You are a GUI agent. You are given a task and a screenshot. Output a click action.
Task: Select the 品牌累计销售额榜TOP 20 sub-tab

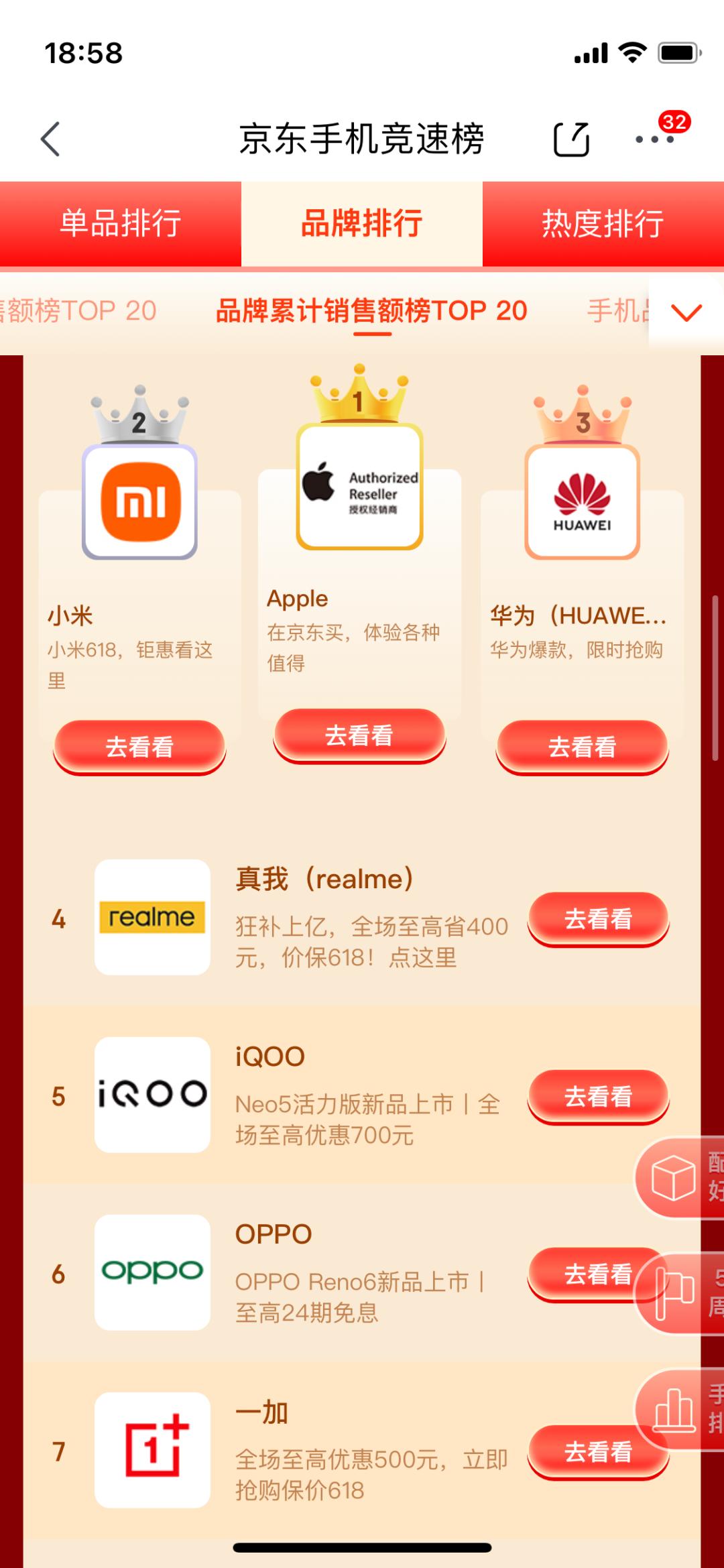click(x=371, y=311)
